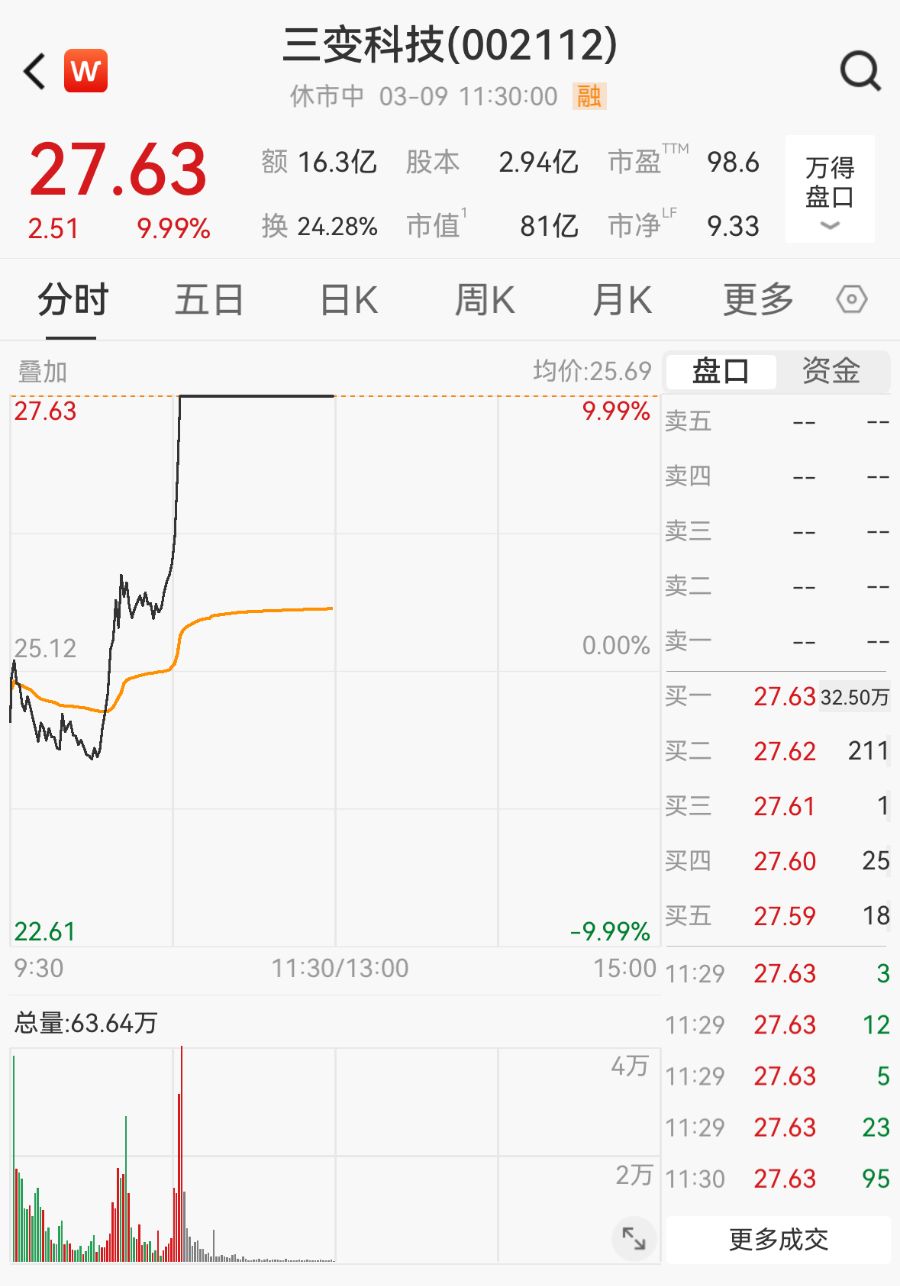Expand the 万得盘口 panel

pyautogui.click(x=830, y=190)
